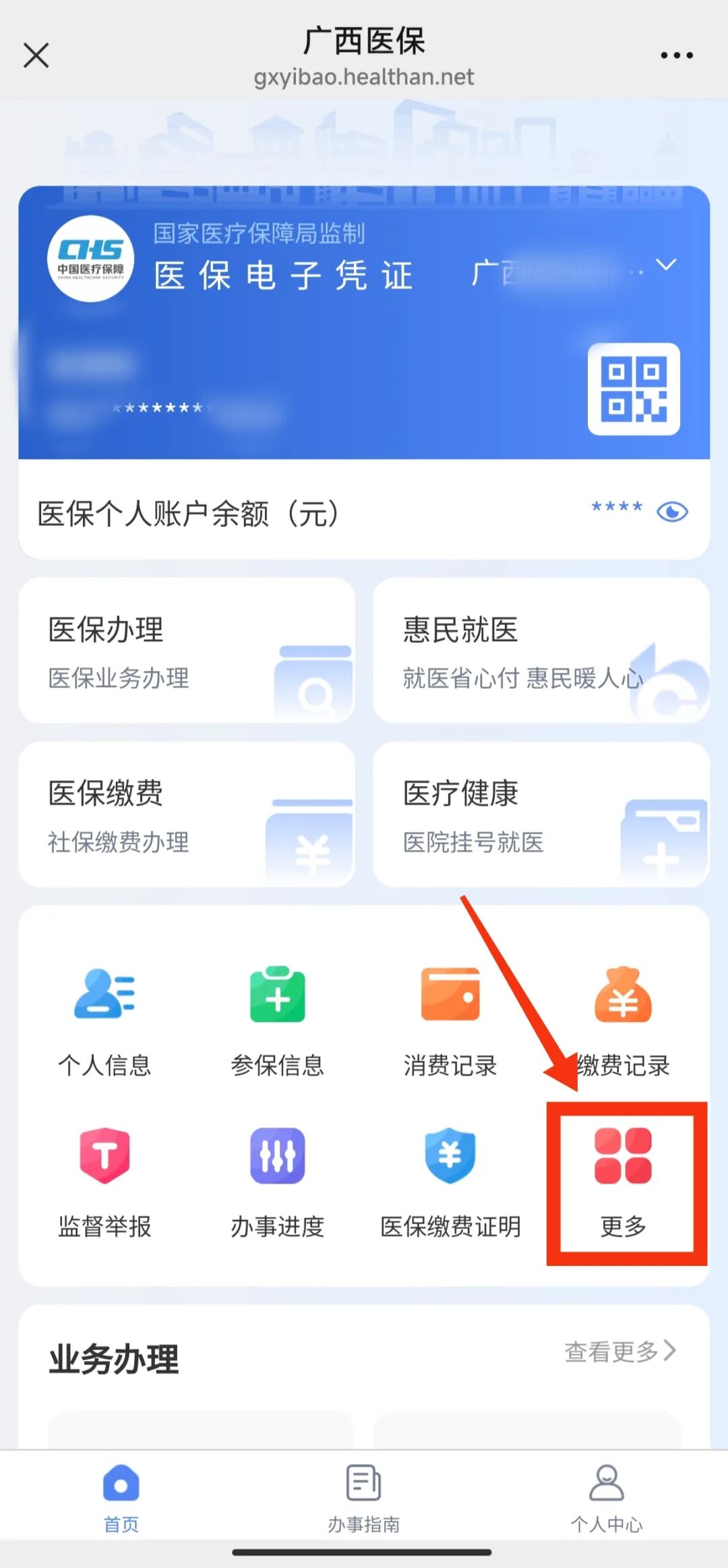This screenshot has height=1568, width=728.
Task: Open the 医保缴费 card
Action: pos(187,814)
